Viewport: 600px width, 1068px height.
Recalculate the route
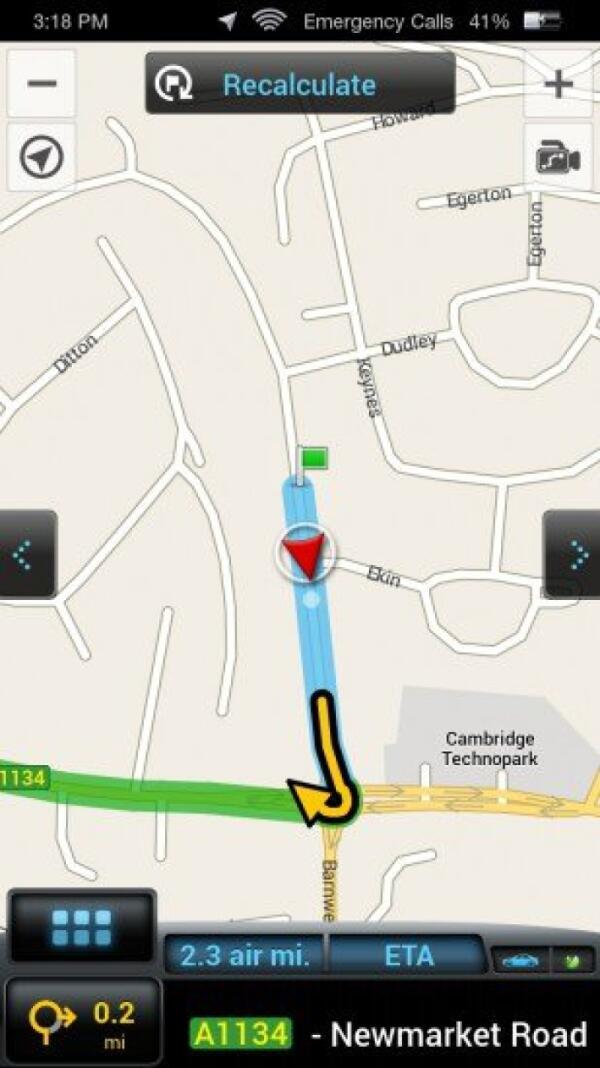coord(299,84)
